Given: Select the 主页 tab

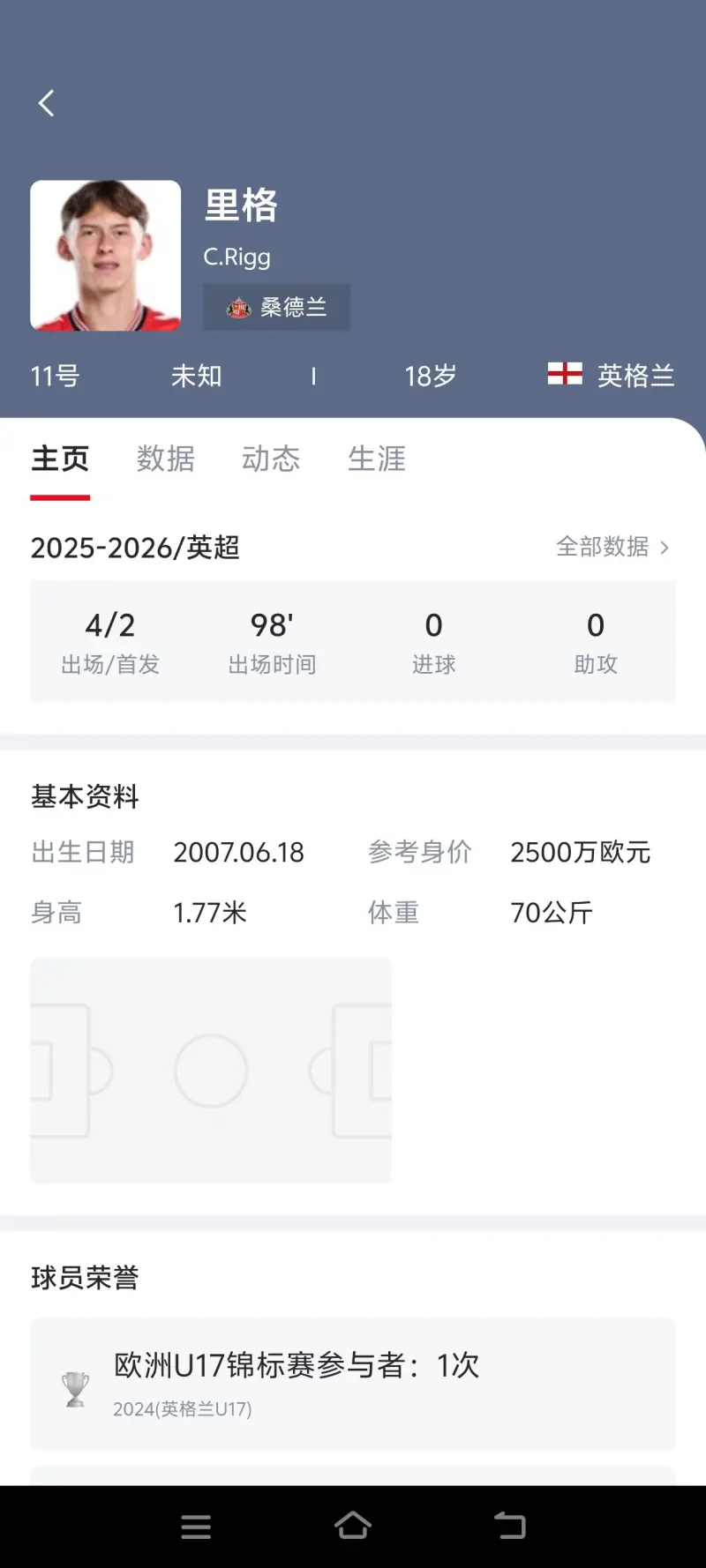Looking at the screenshot, I should 60,459.
